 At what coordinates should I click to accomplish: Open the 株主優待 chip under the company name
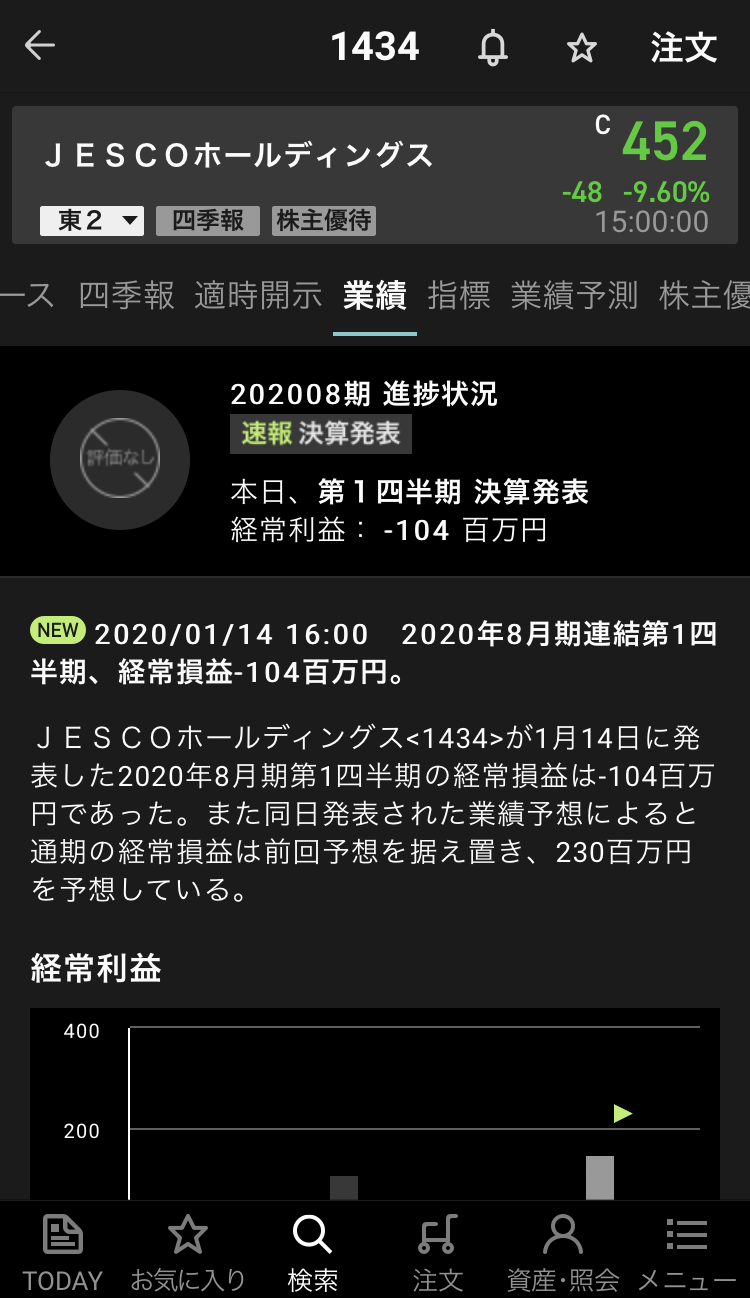[324, 220]
